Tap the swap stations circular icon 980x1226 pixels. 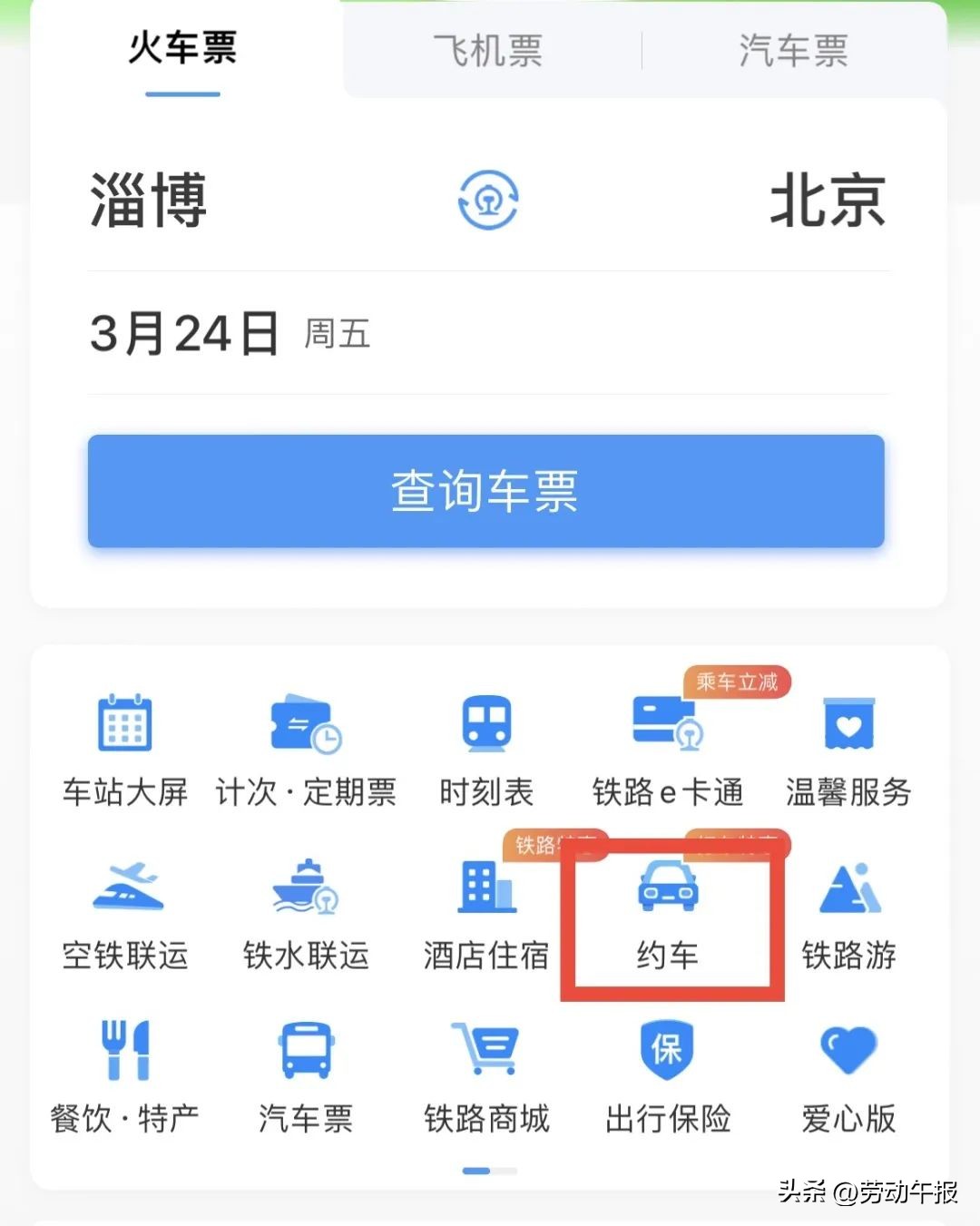pyautogui.click(x=488, y=200)
